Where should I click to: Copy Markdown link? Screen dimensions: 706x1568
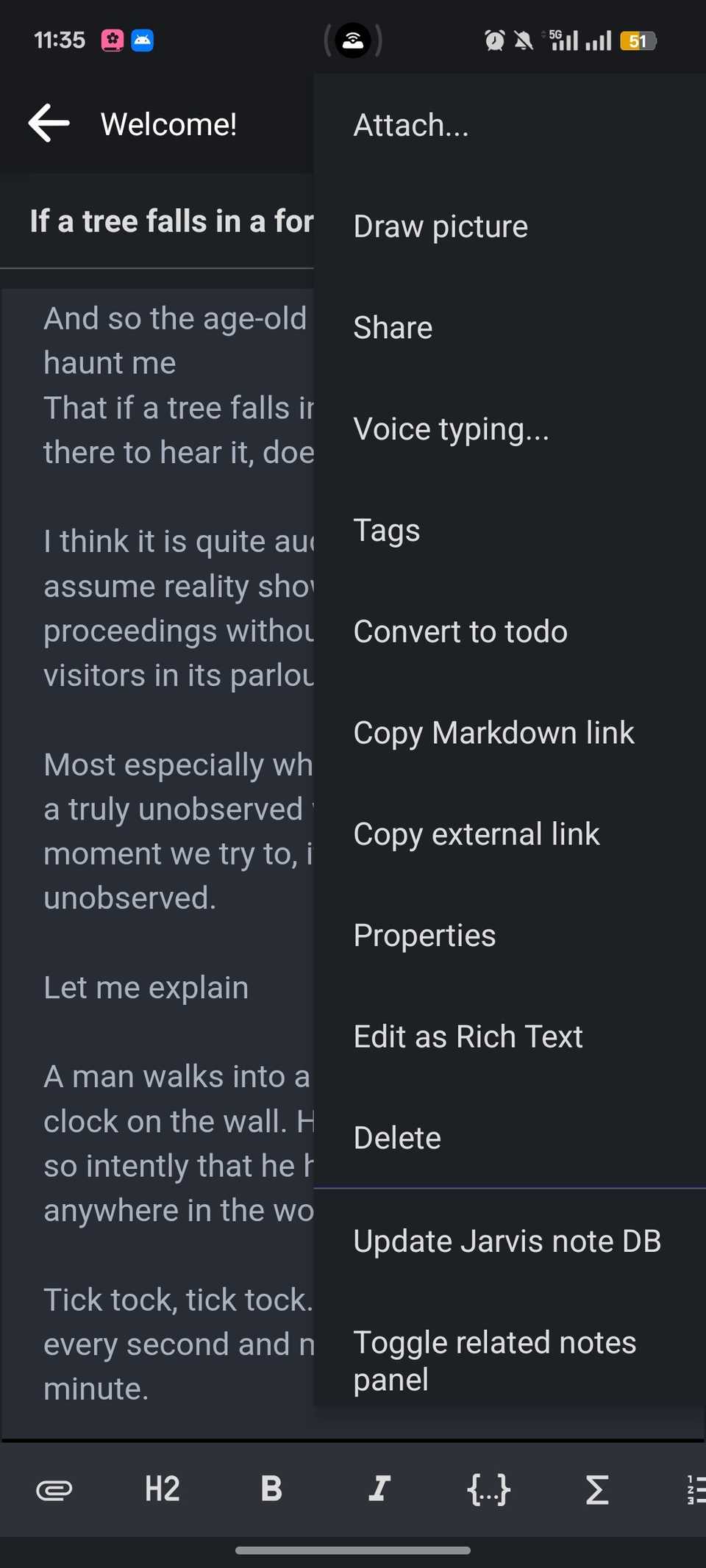click(493, 733)
